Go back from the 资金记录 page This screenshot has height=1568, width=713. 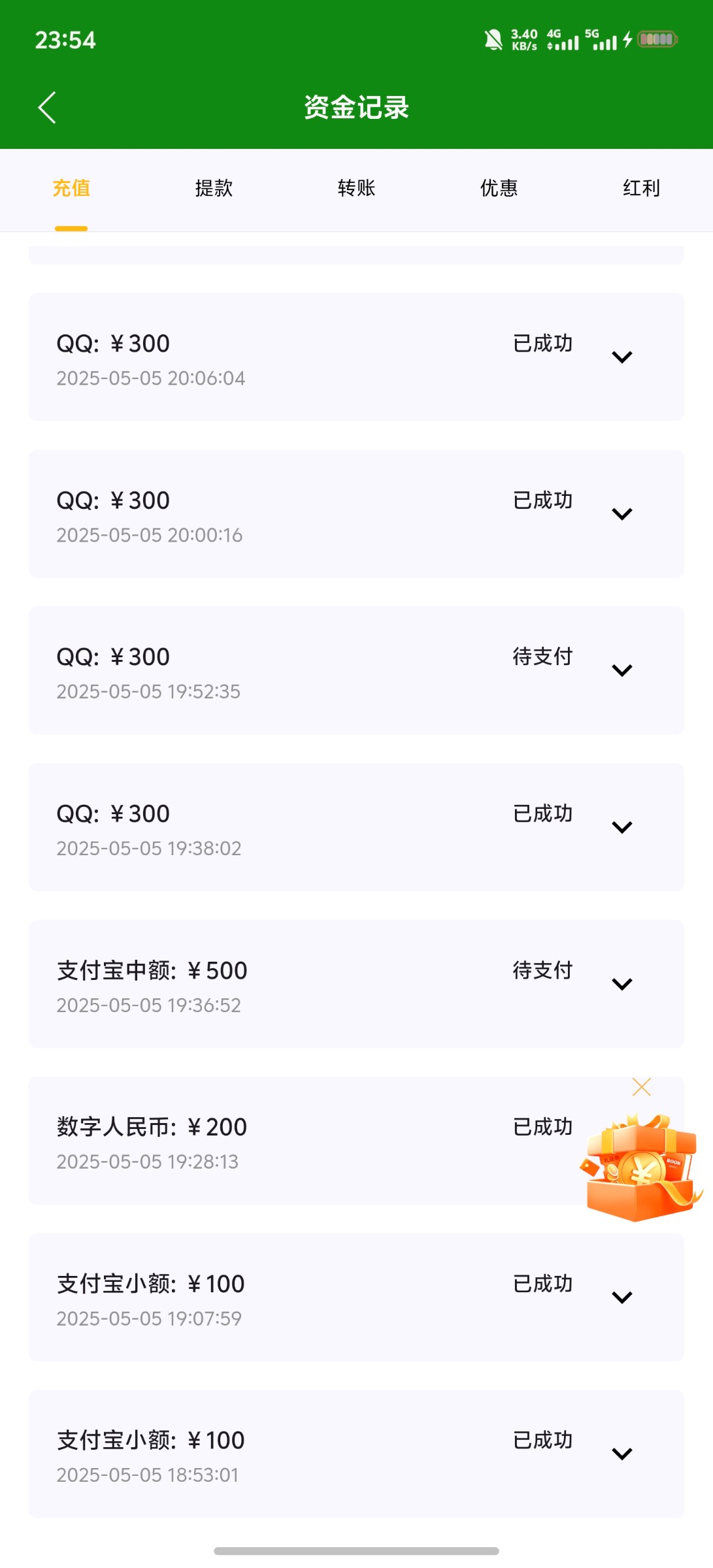coord(47,108)
